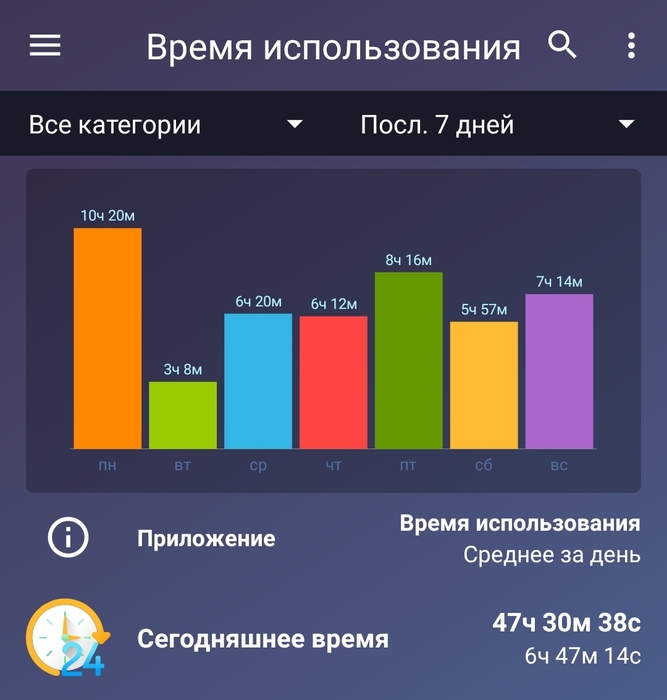
Task: Expand the 'Посл. 7 дней' period dropdown
Action: (497, 125)
